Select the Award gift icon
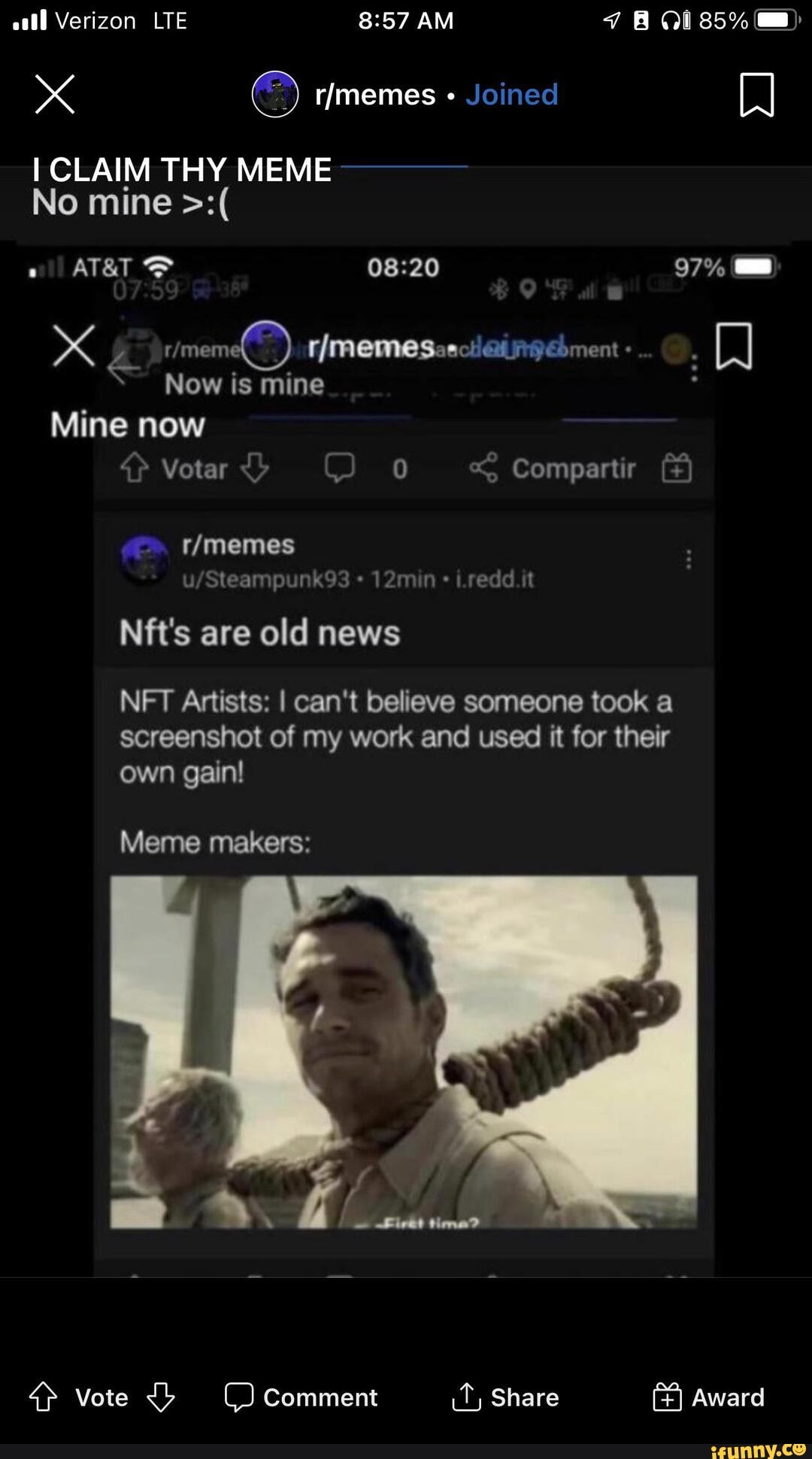This screenshot has width=812, height=1459. 668,1397
